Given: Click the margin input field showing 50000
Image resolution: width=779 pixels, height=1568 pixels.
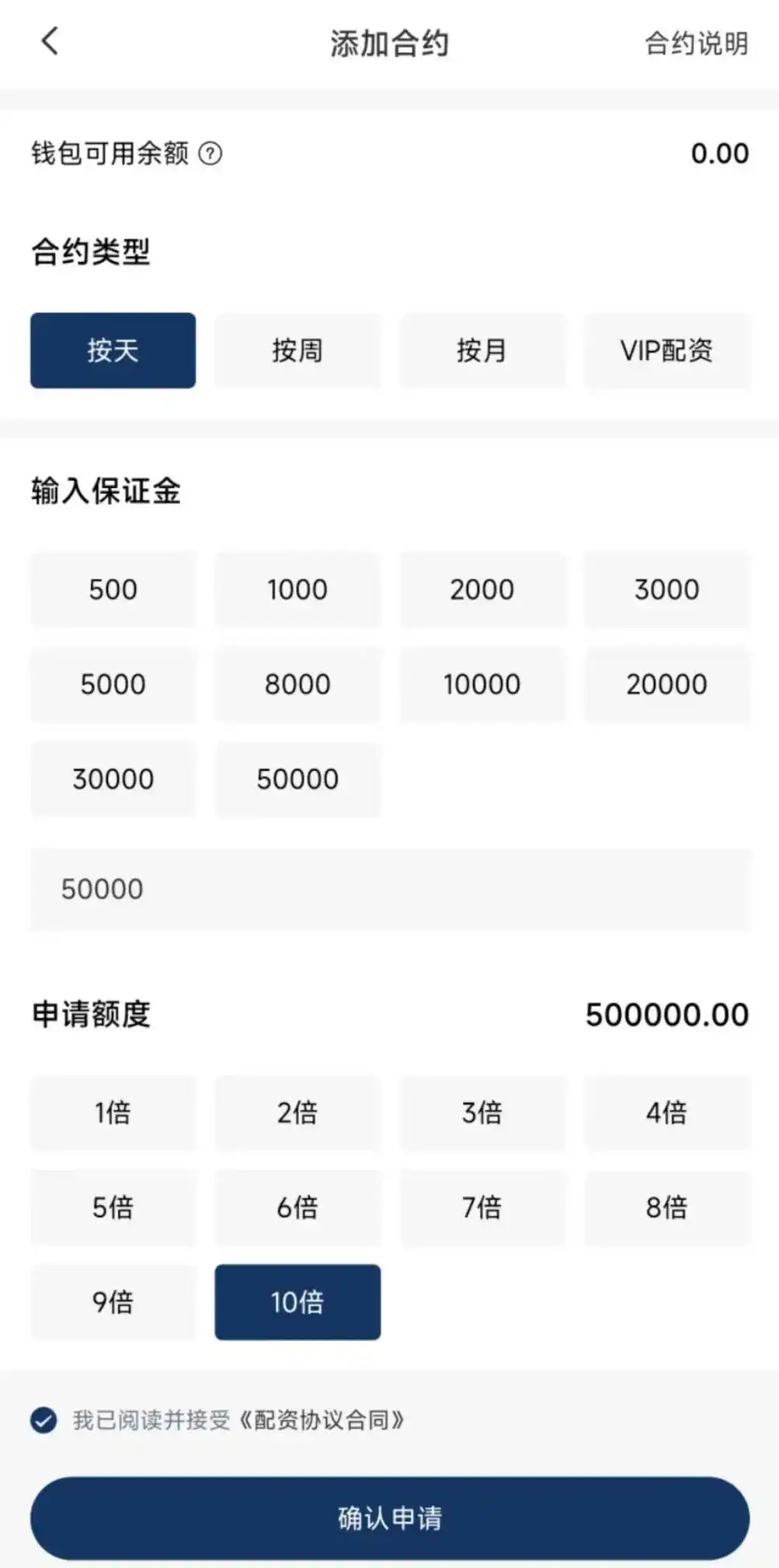Looking at the screenshot, I should (388, 888).
